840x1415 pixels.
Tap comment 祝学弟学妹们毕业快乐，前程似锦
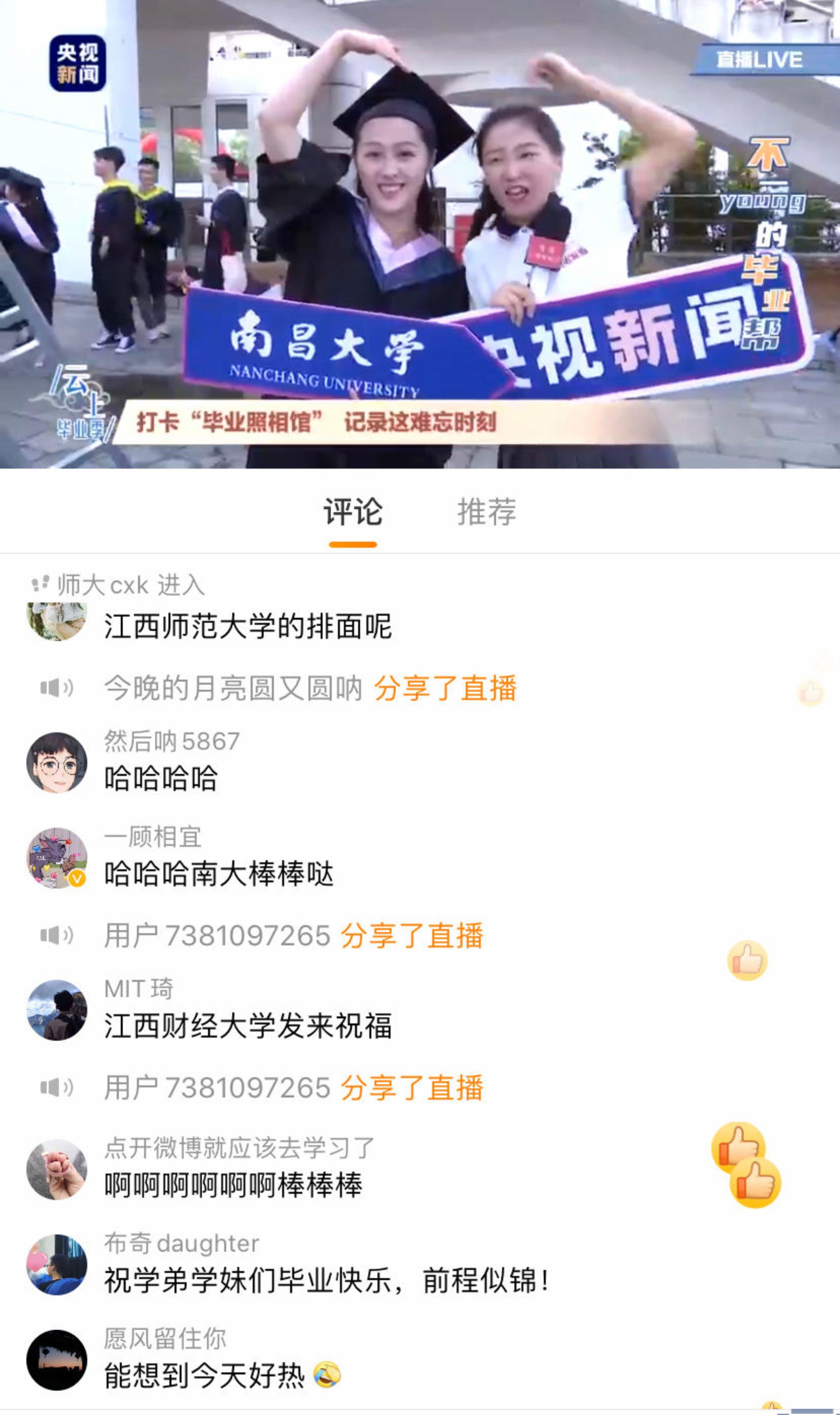pos(327,1281)
